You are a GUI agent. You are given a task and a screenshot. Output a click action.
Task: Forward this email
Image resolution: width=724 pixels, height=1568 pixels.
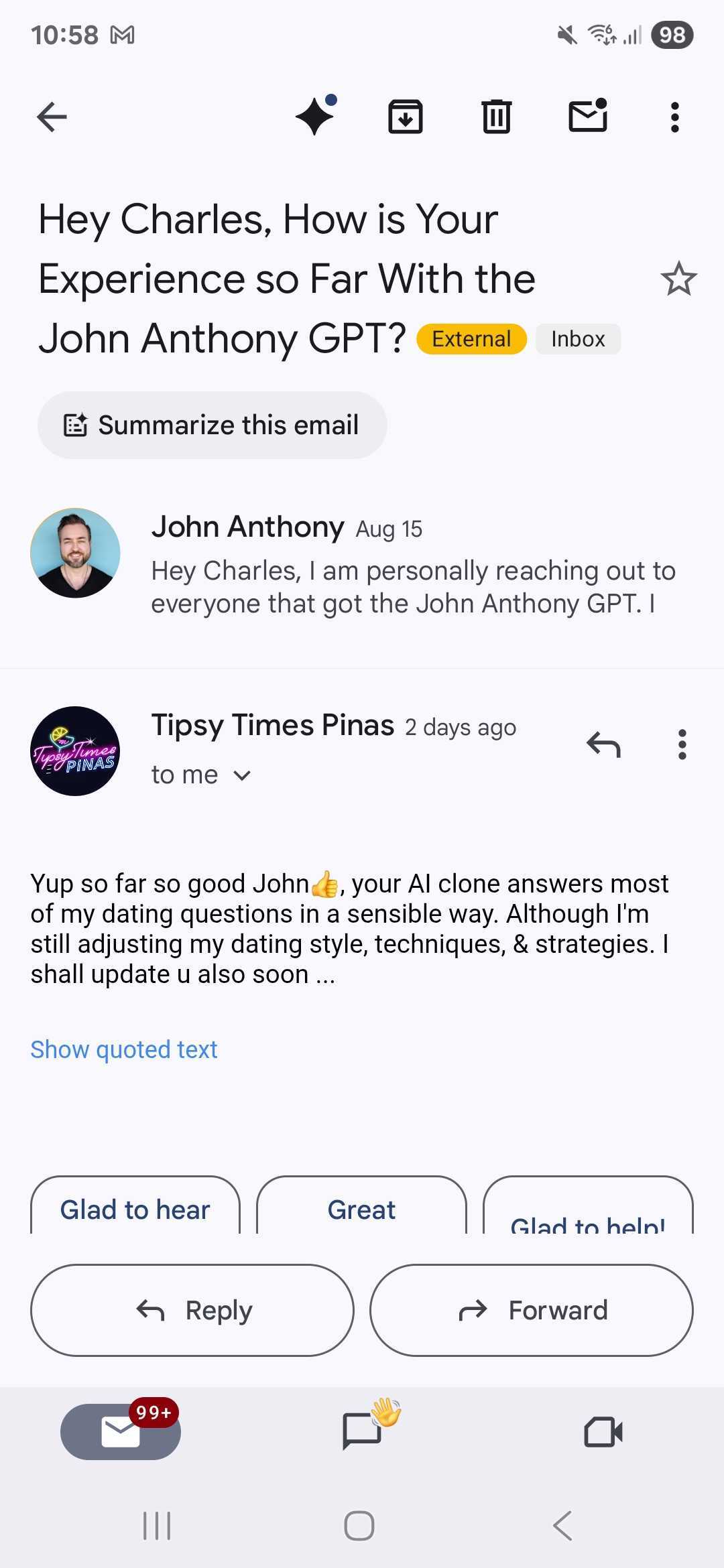click(x=531, y=1310)
